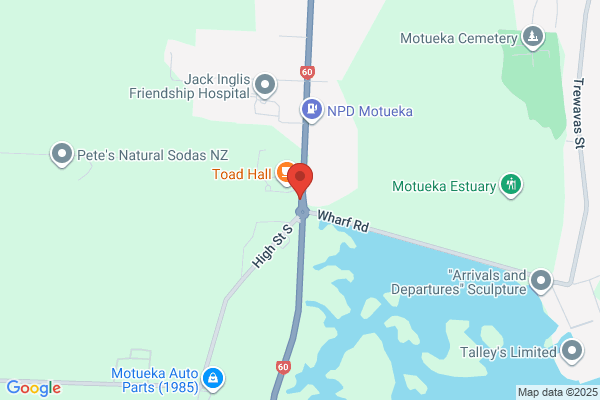The image size is (600, 400).
Task: Open the Talley's Limited marker
Action: (572, 351)
